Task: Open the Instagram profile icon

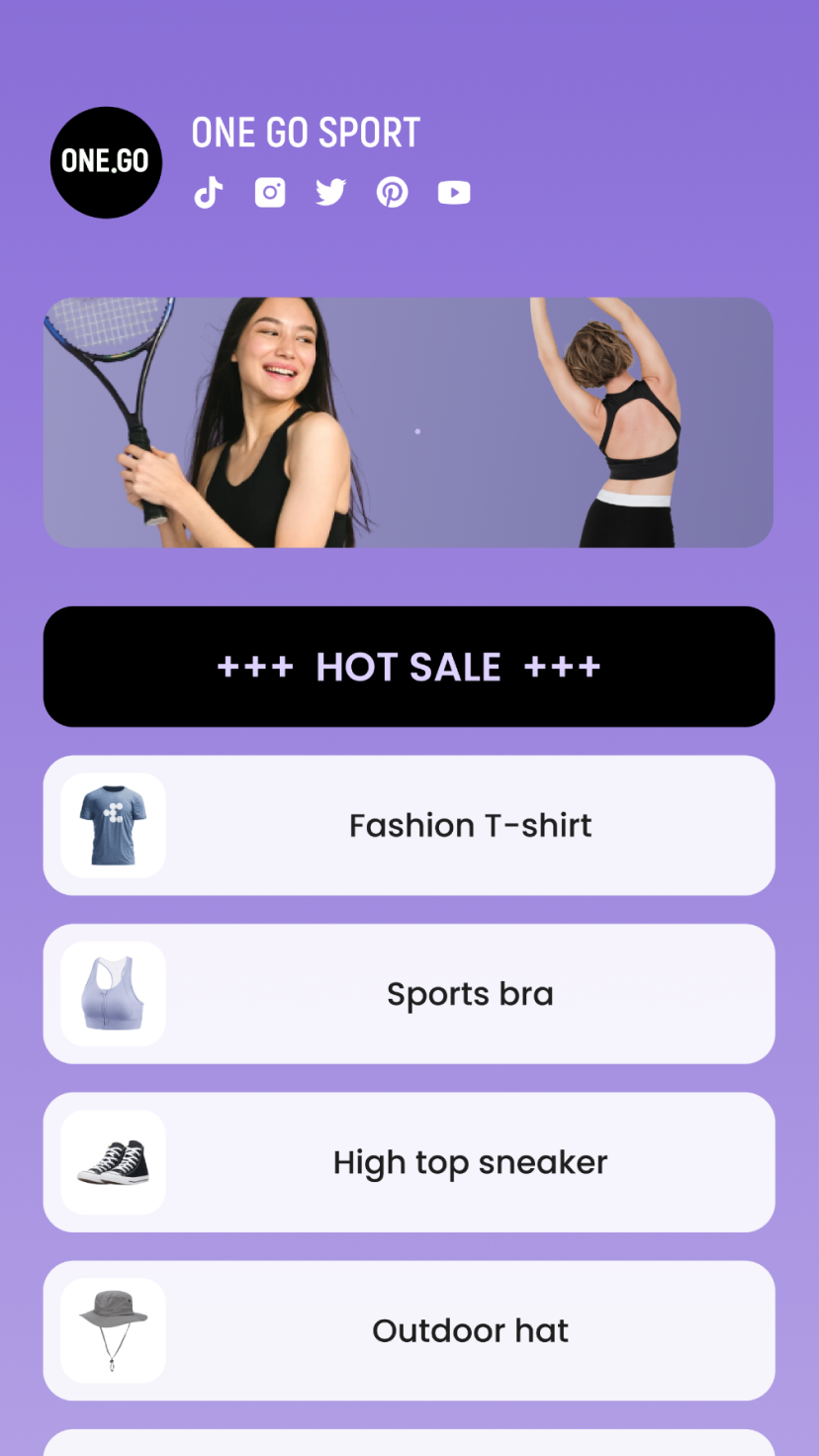Action: pos(269,192)
